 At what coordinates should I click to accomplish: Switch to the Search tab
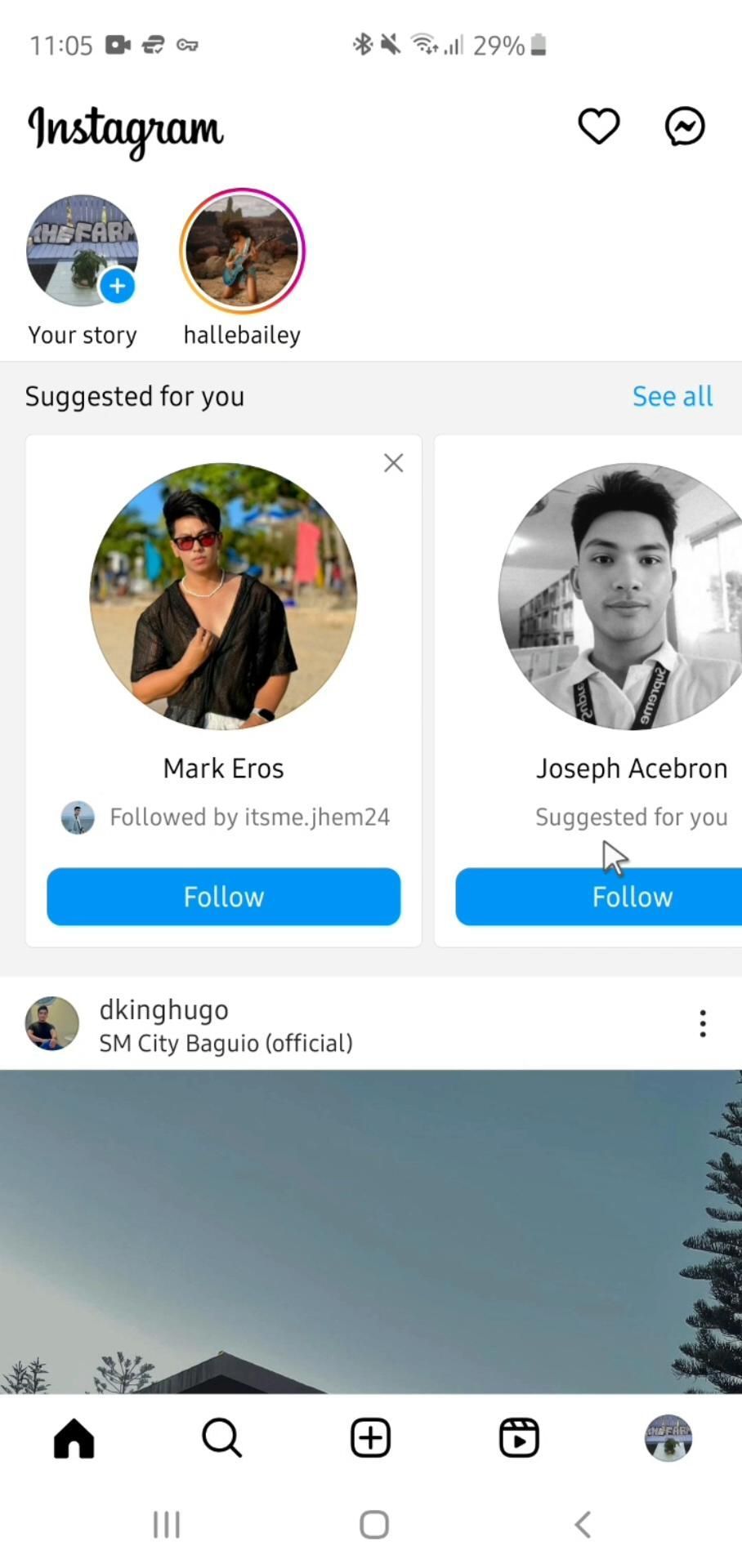(221, 1437)
